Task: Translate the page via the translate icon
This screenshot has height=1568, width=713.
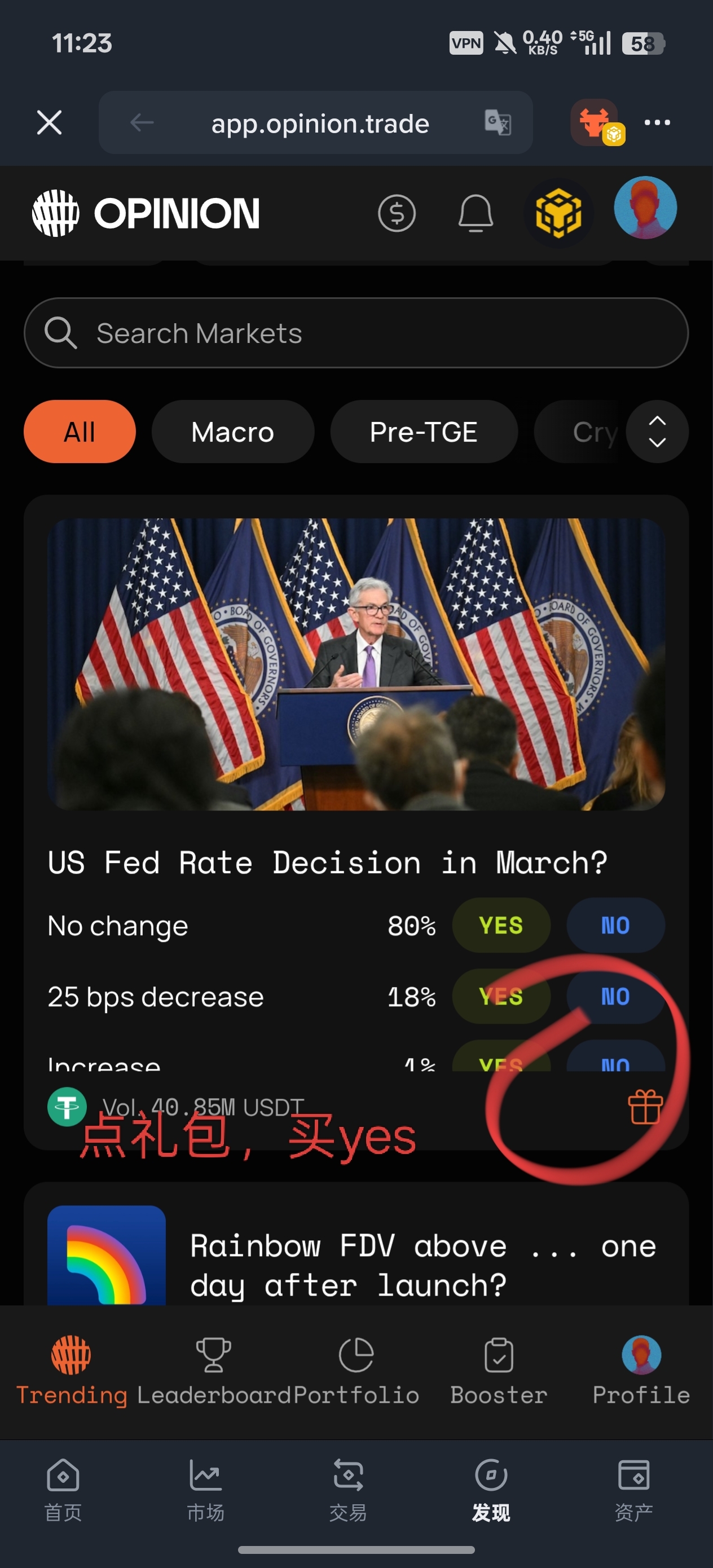Action: [x=498, y=122]
